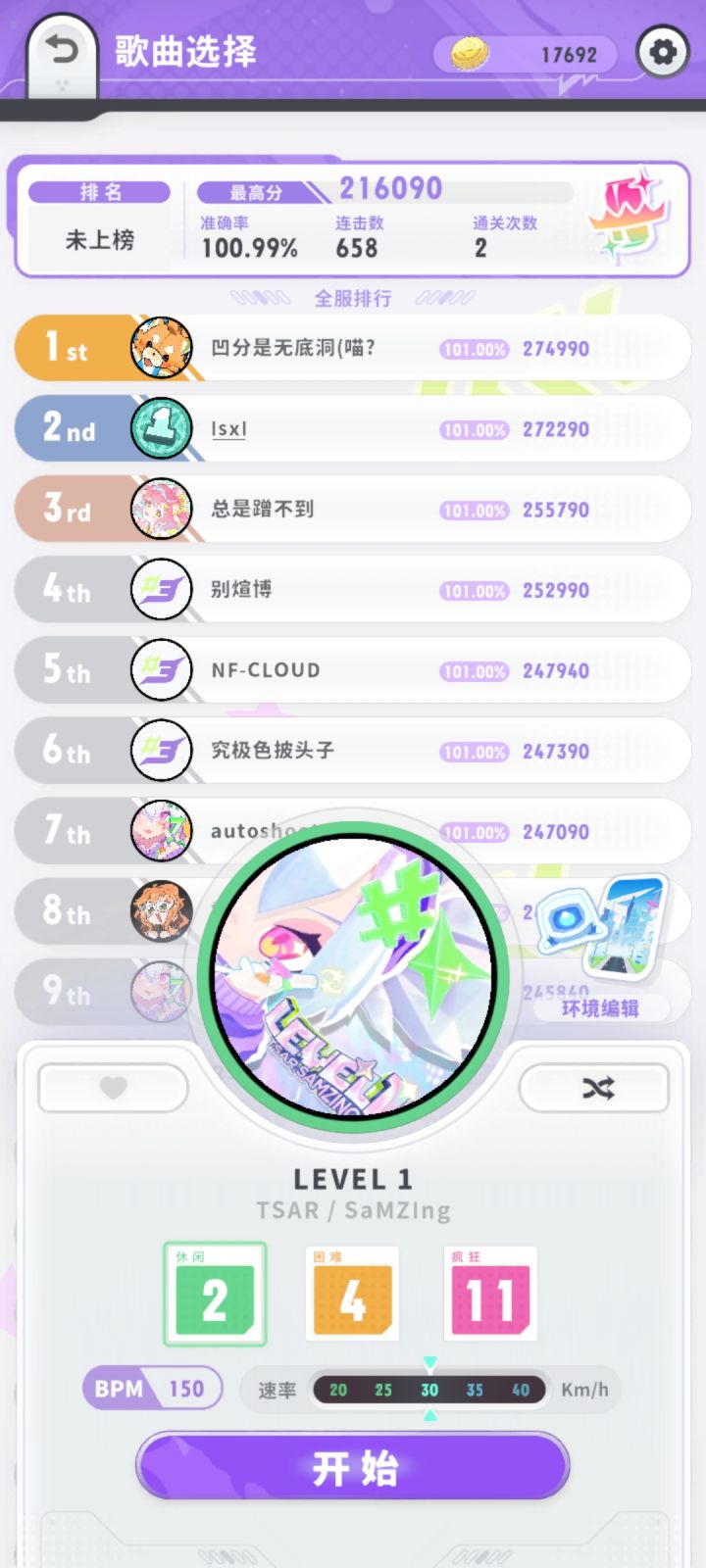Open the 排名 ranking details
The height and width of the screenshot is (1568, 706).
coord(98,192)
